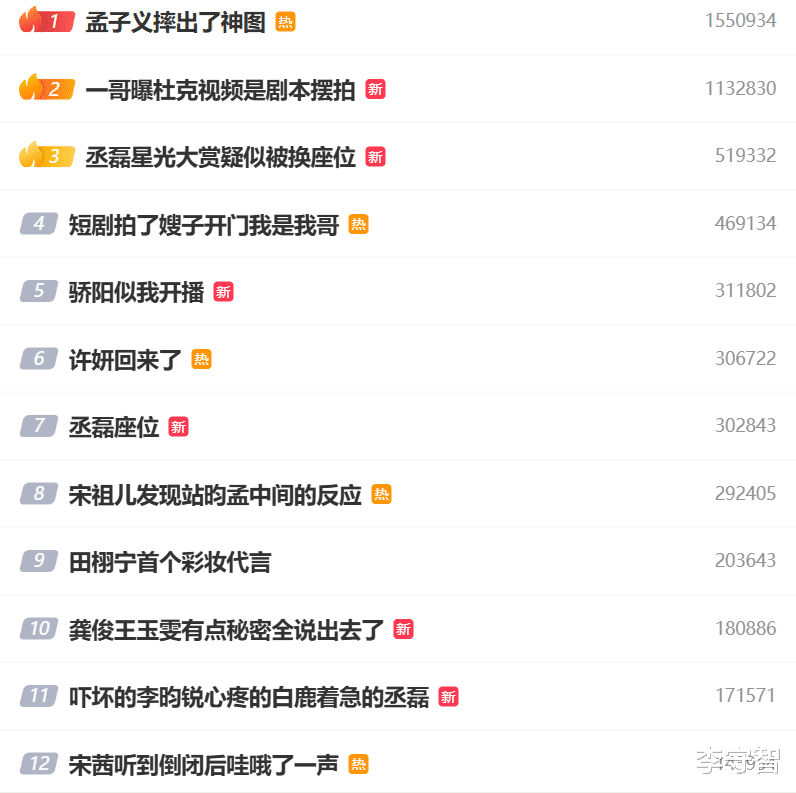Image resolution: width=796 pixels, height=793 pixels.
Task: Open topic 宋茜听到倒闭后哇哦了一声
Action: [x=204, y=765]
